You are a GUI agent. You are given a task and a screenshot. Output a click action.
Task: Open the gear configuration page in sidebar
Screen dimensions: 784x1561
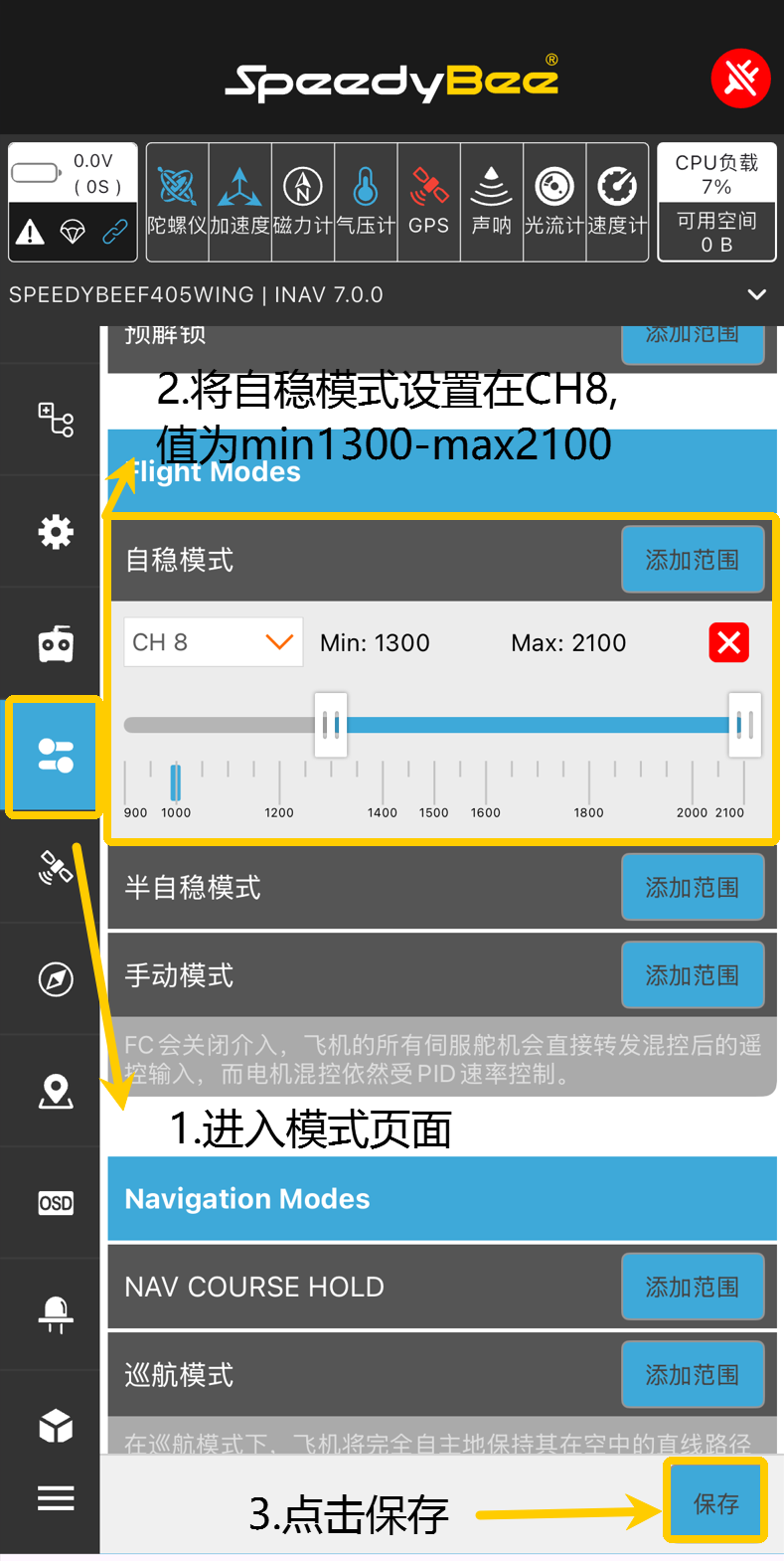click(56, 532)
